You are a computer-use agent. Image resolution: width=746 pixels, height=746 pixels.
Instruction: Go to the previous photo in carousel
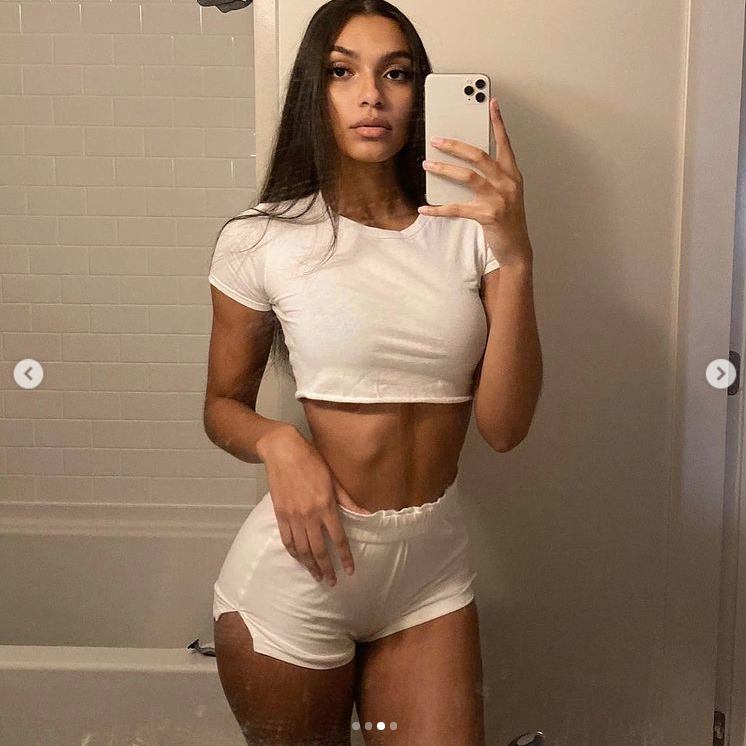(28, 374)
